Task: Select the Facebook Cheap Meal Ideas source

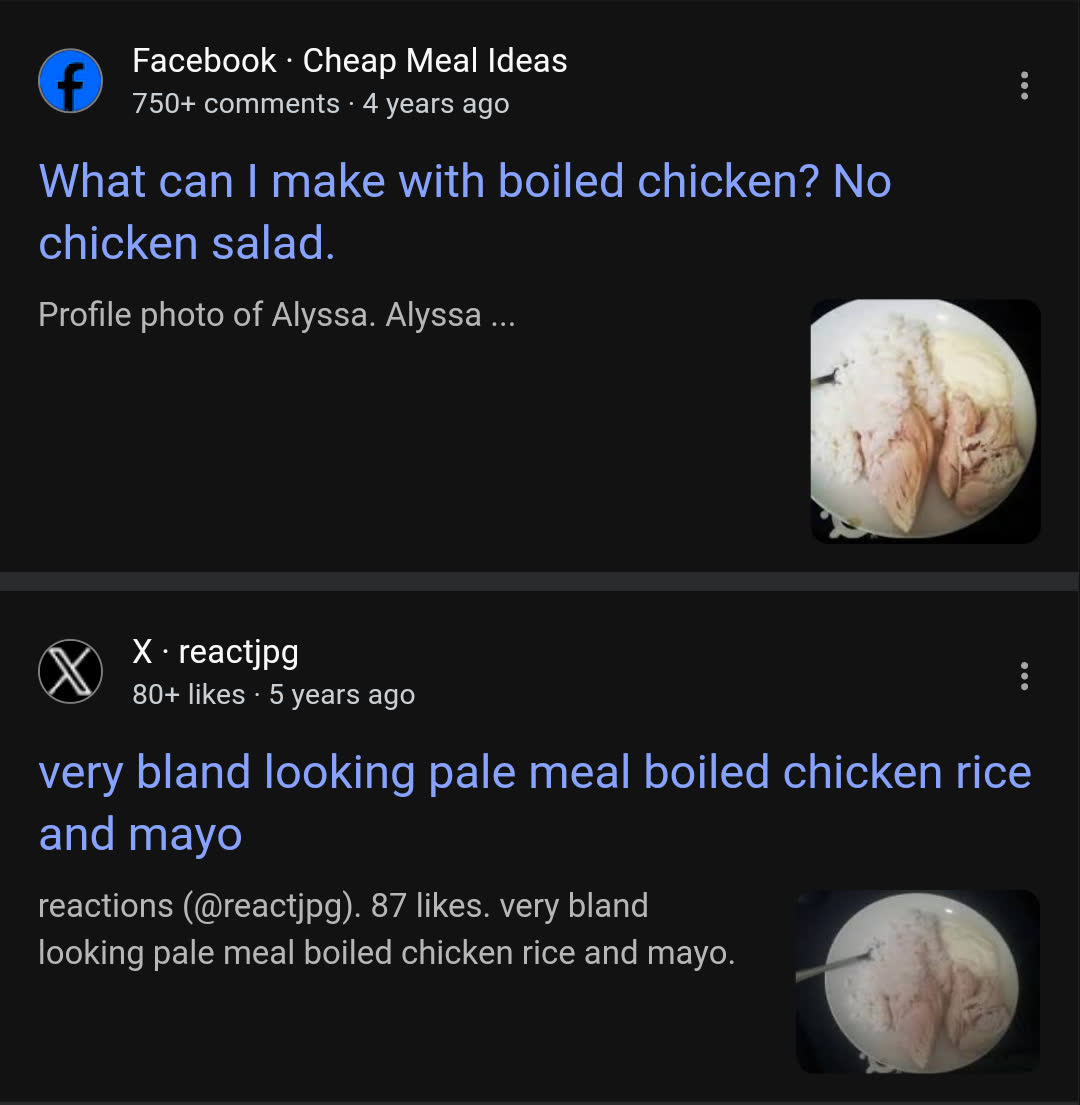Action: coord(349,62)
